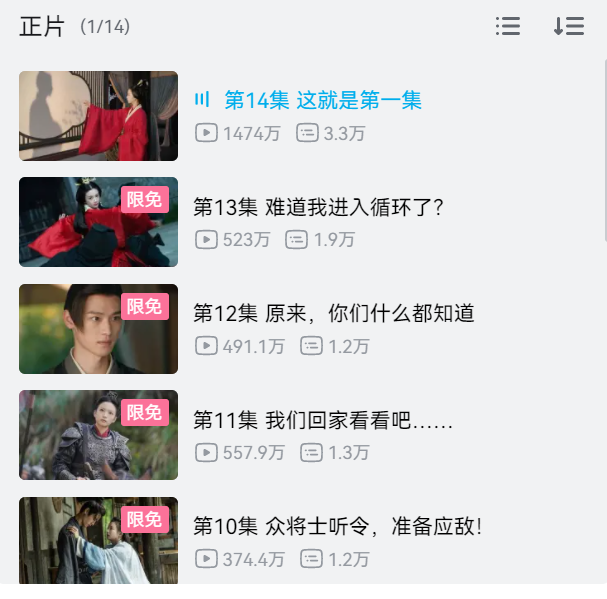Select 第11集 我们回家看看吧

[x=322, y=421]
